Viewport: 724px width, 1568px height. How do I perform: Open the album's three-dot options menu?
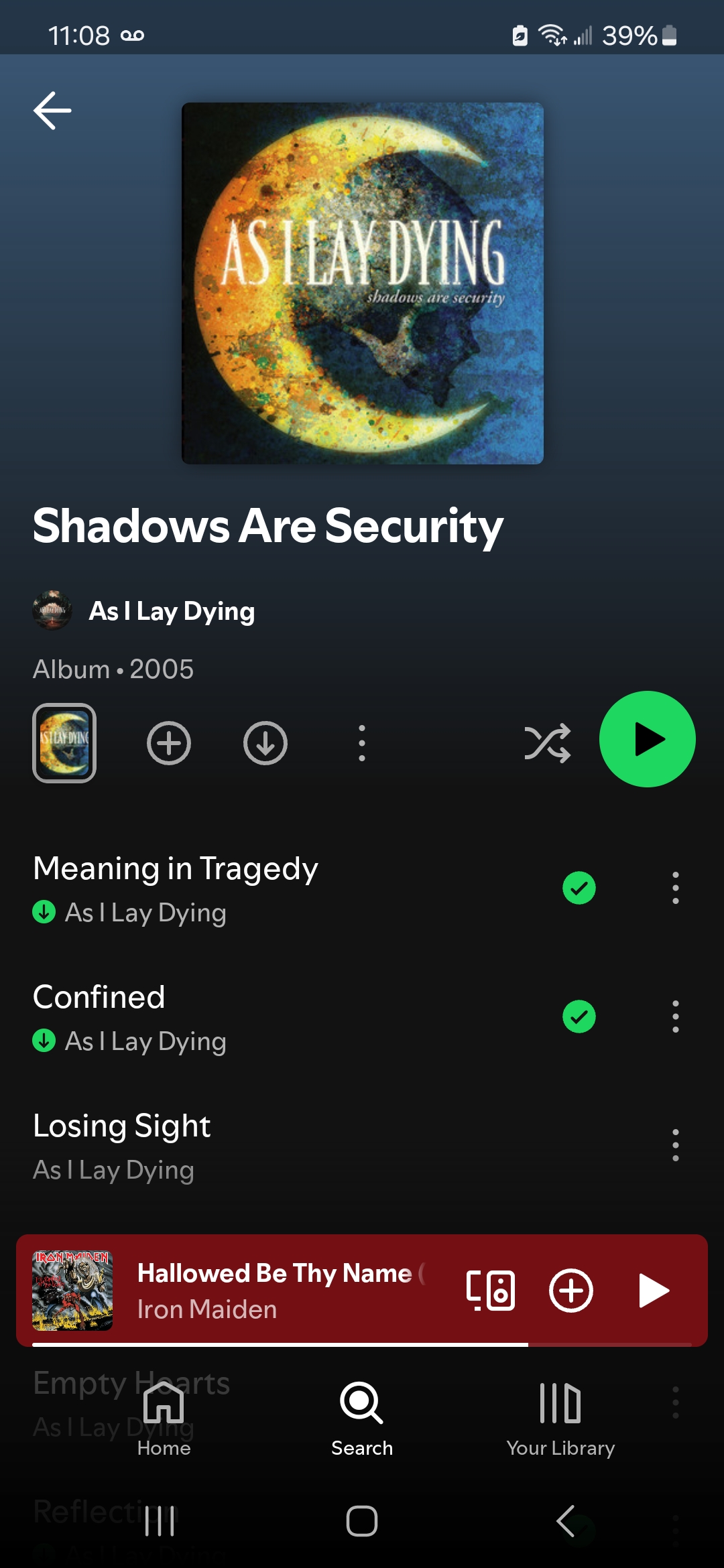coord(362,743)
